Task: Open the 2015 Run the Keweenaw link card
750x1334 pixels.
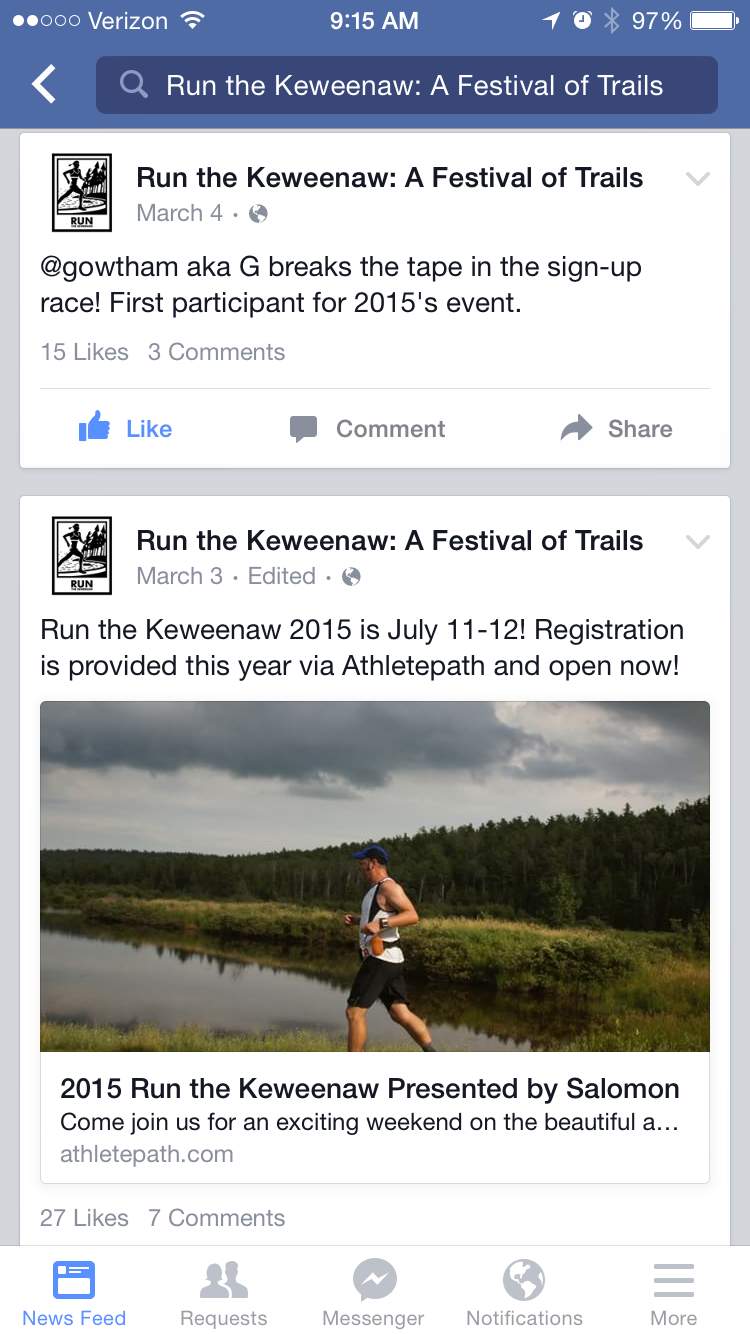Action: pyautogui.click(x=374, y=1117)
